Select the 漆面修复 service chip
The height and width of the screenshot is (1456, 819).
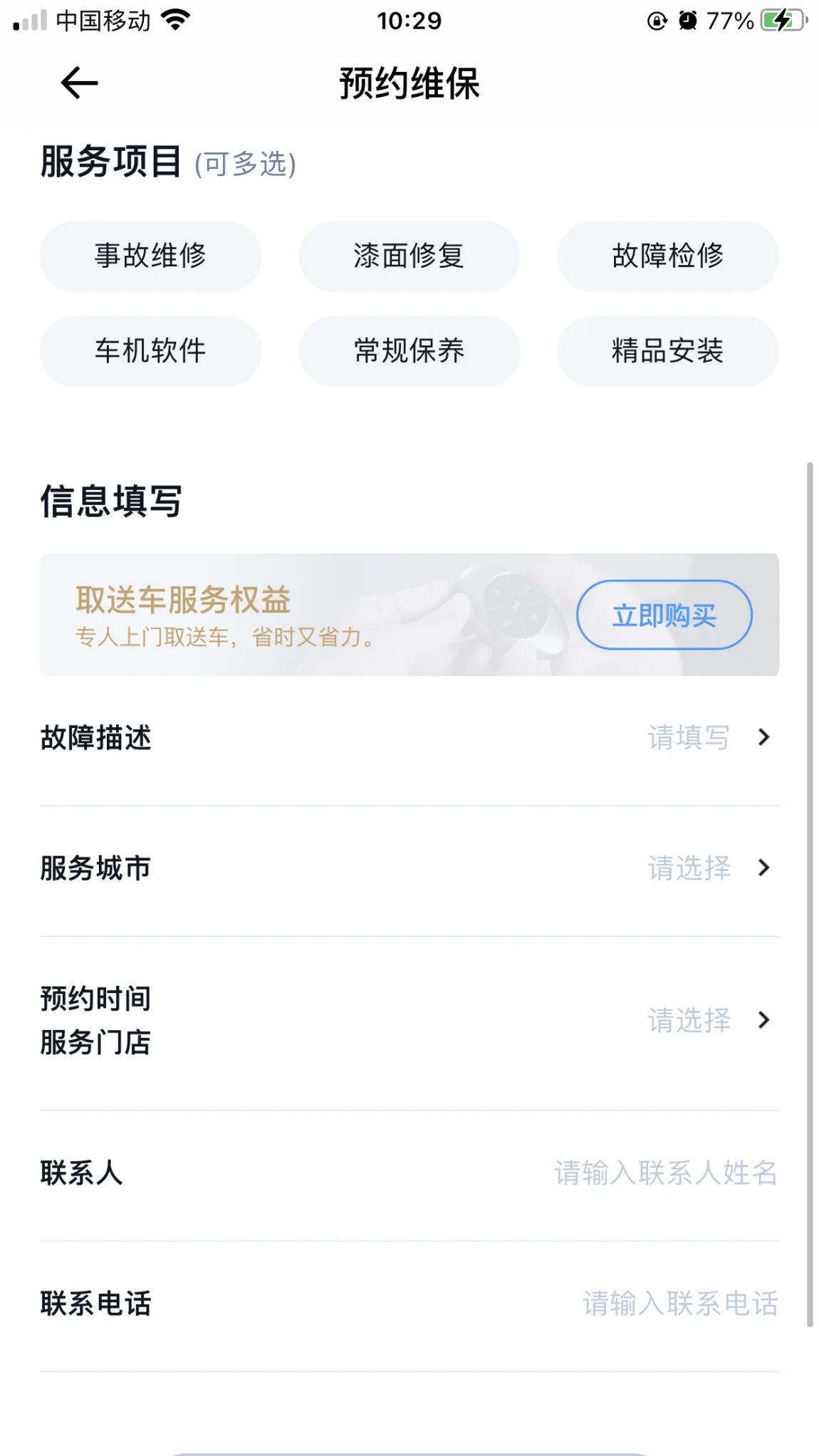[x=409, y=256]
